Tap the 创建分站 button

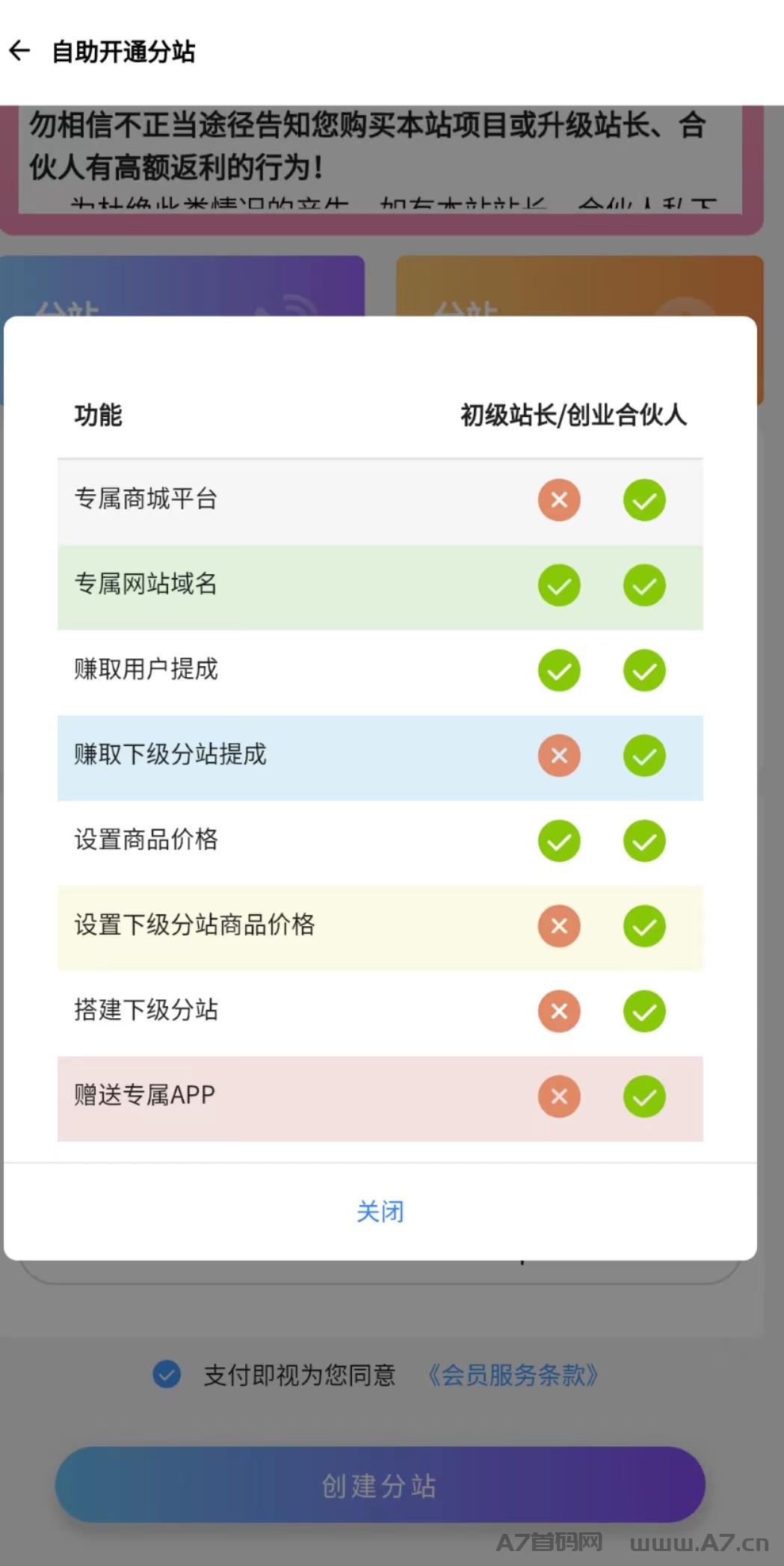coord(380,1485)
